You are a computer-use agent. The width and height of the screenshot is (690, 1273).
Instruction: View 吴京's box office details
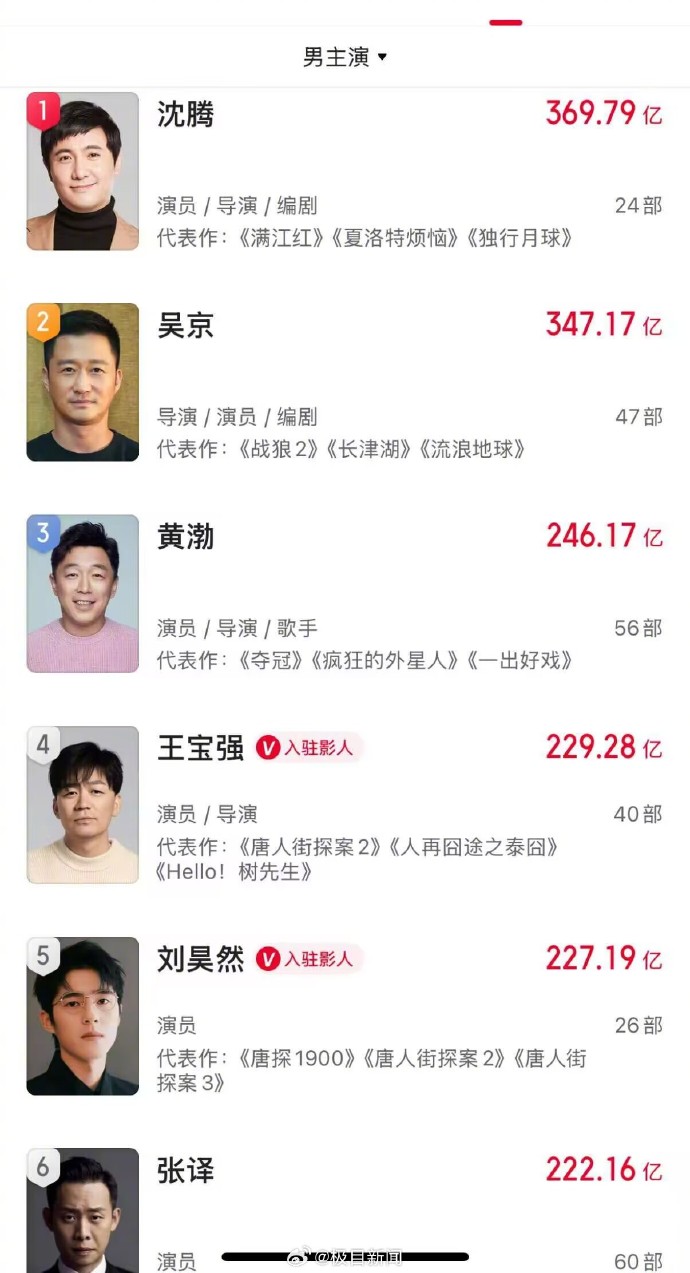[603, 325]
